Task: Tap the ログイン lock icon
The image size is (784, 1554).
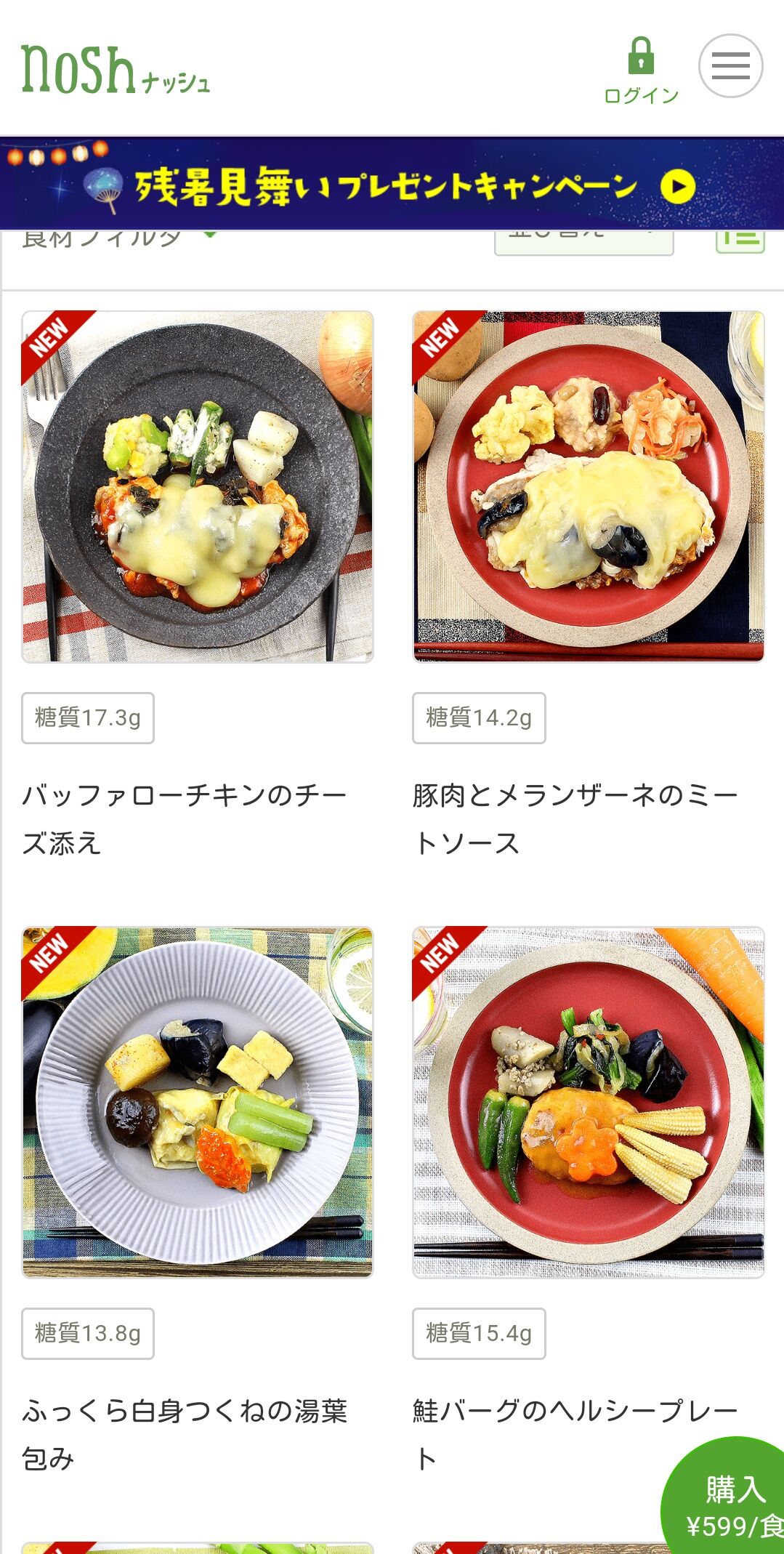Action: coord(641,58)
